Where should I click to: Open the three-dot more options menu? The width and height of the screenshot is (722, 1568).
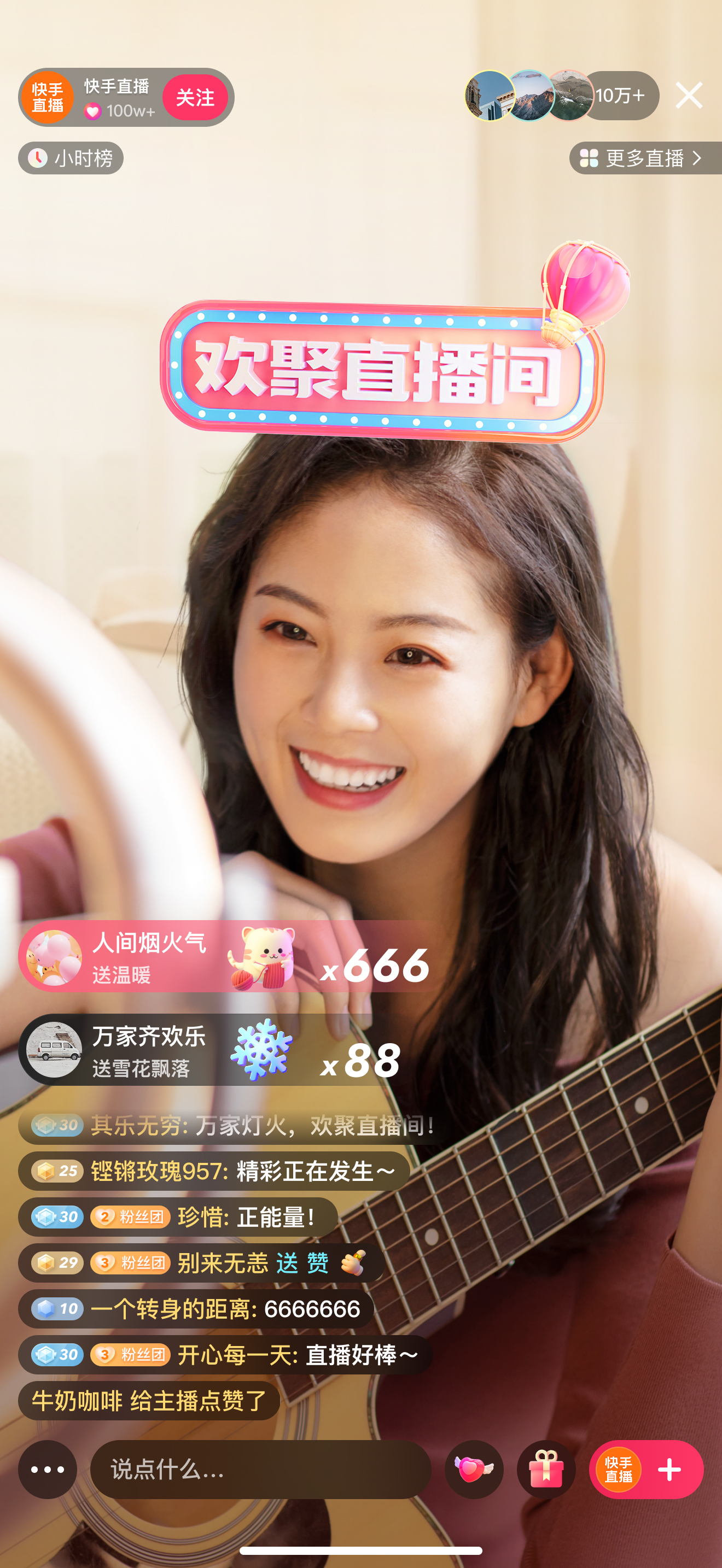coord(48,1469)
